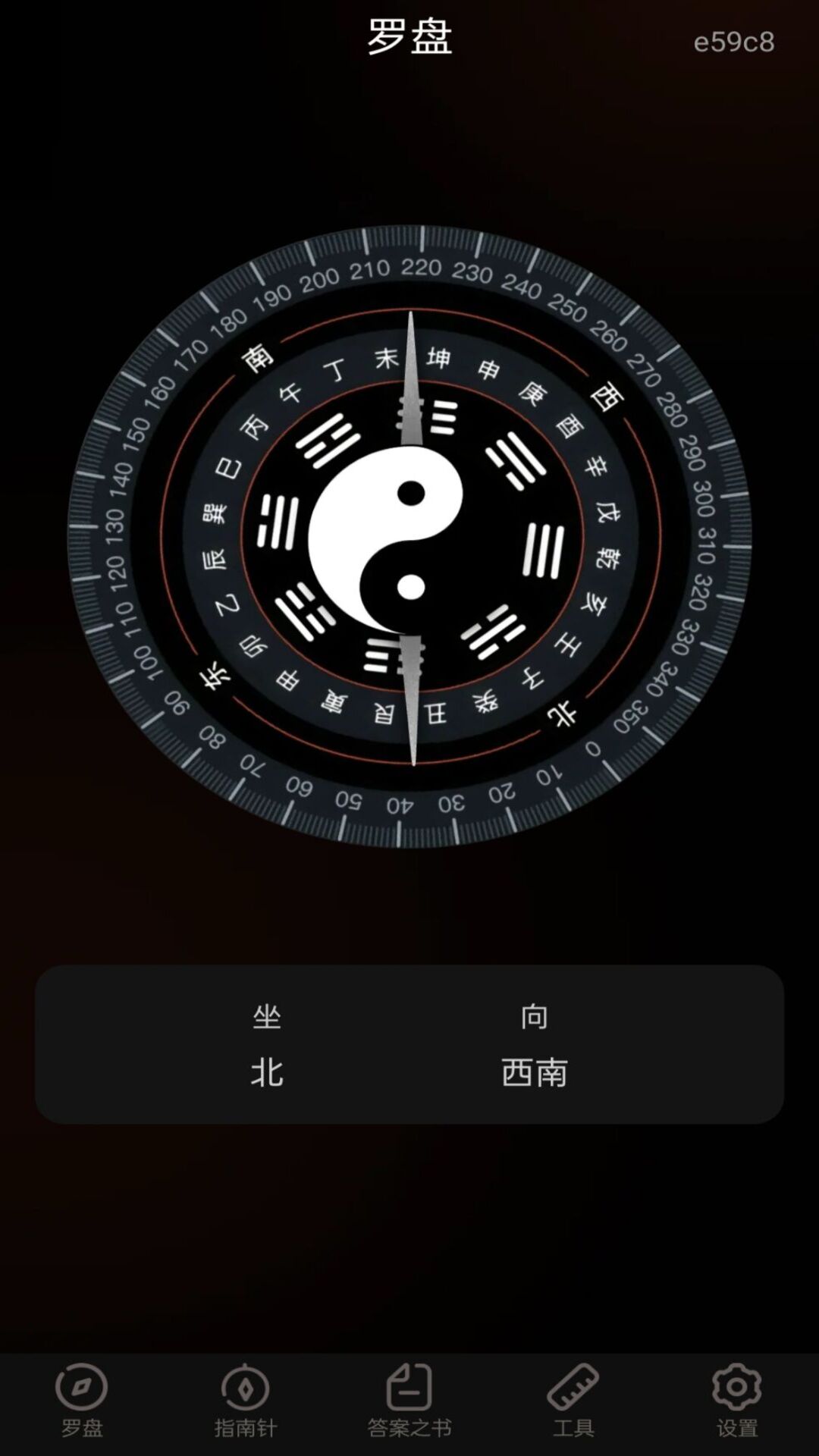The height and width of the screenshot is (1456, 819).
Task: Tap the 罗盘 title at screen top
Action: [409, 39]
